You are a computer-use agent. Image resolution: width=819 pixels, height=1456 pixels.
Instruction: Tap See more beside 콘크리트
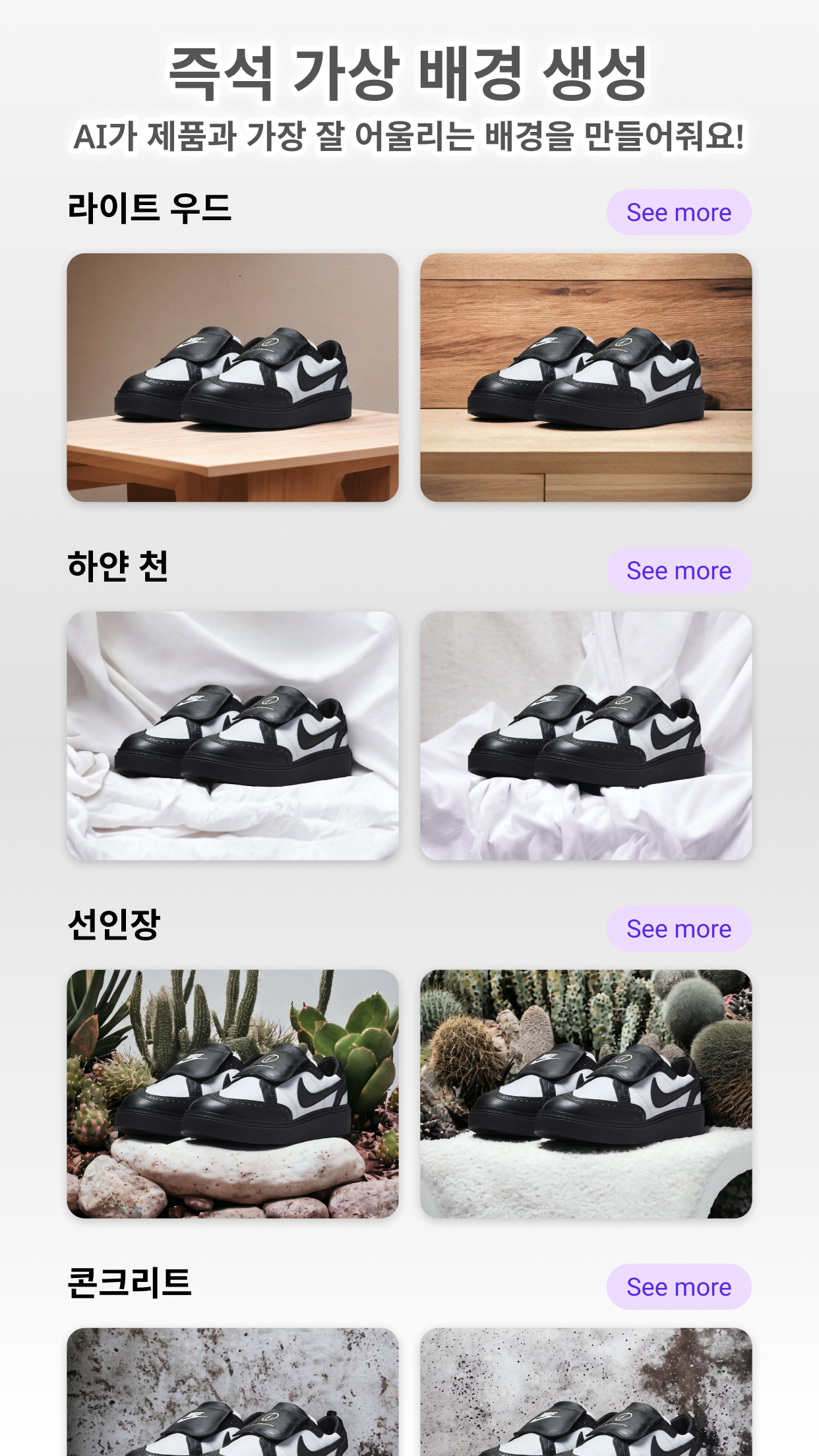679,1287
